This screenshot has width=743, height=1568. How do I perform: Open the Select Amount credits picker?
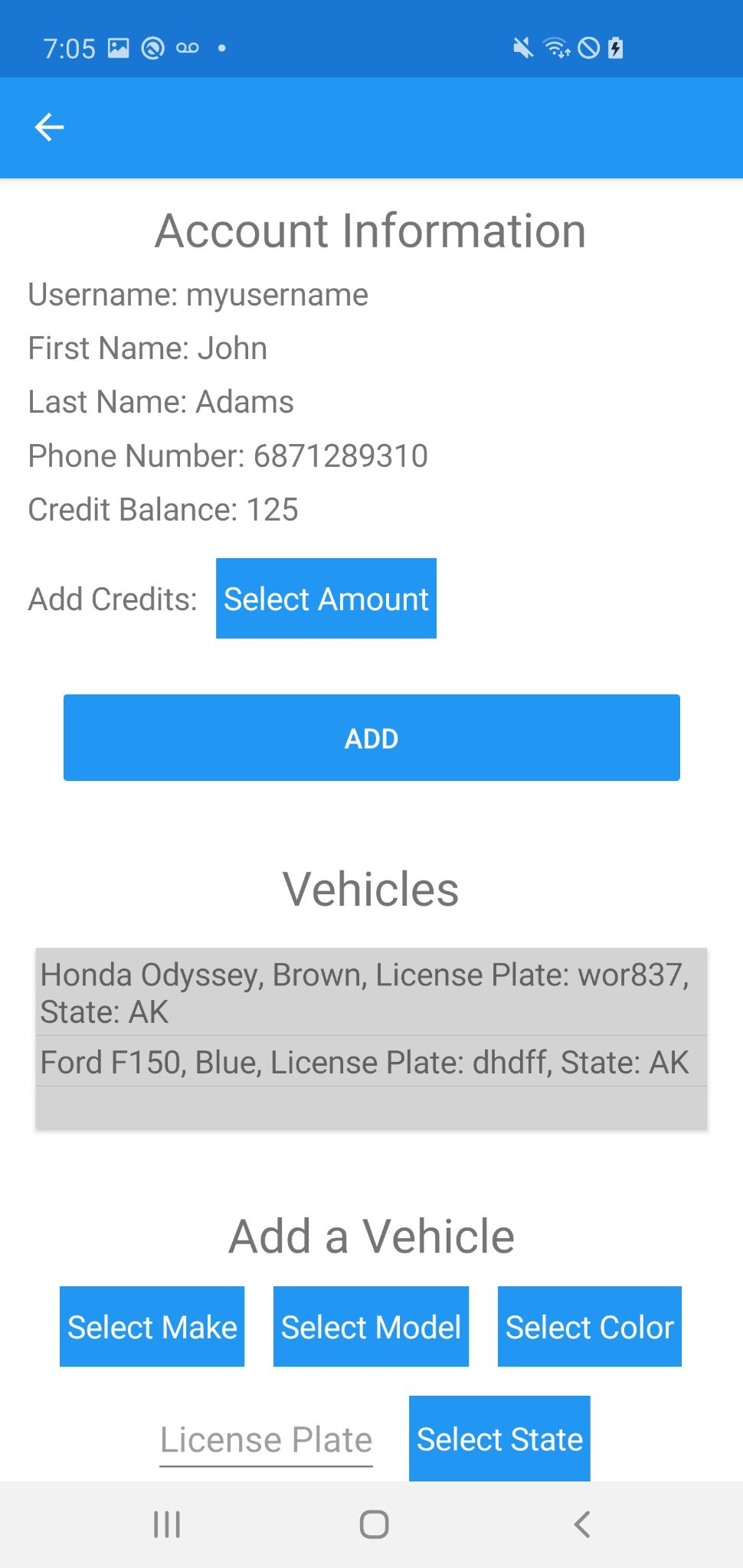(326, 599)
